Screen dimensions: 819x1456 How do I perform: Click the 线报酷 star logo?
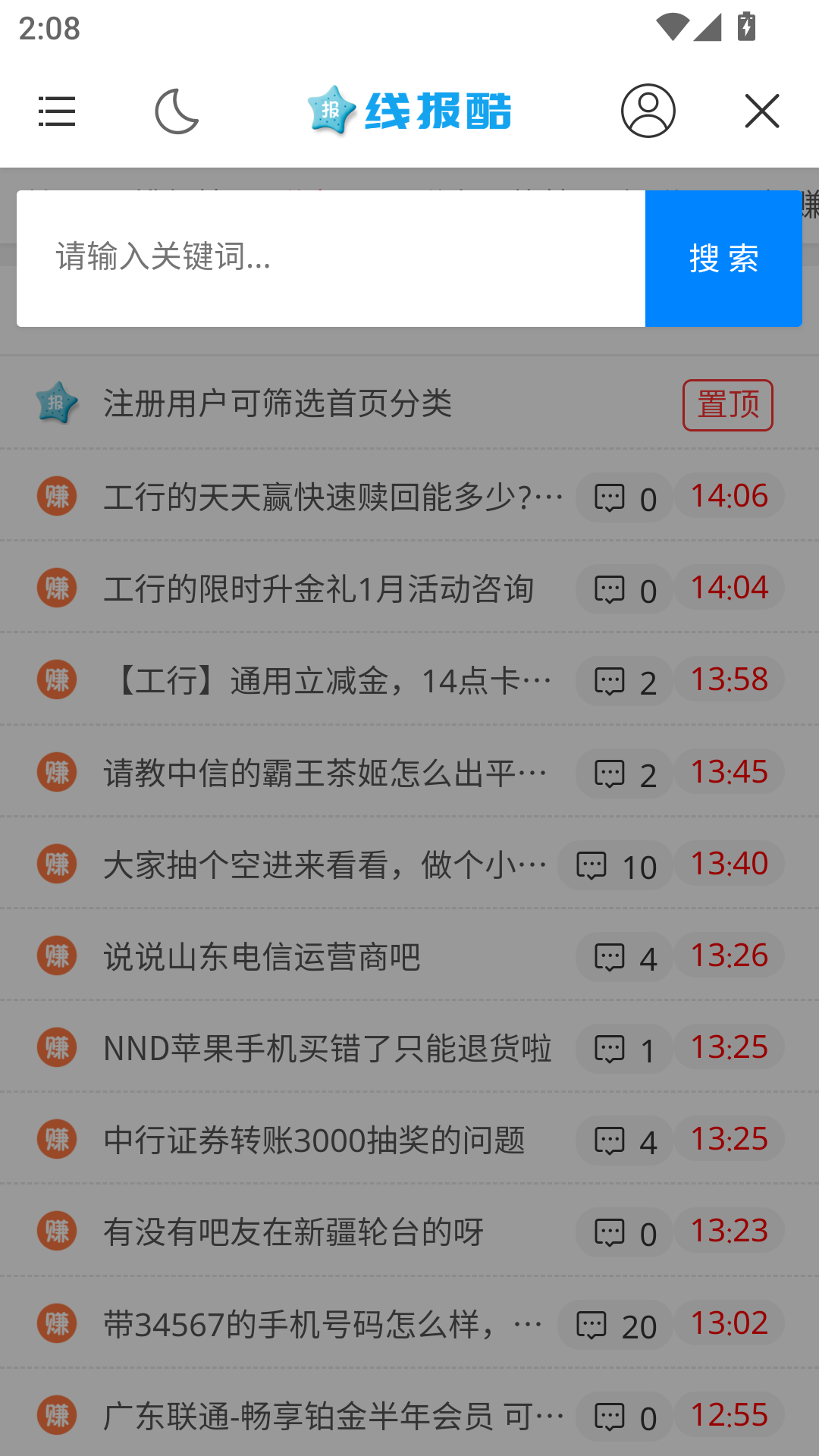coord(409,110)
